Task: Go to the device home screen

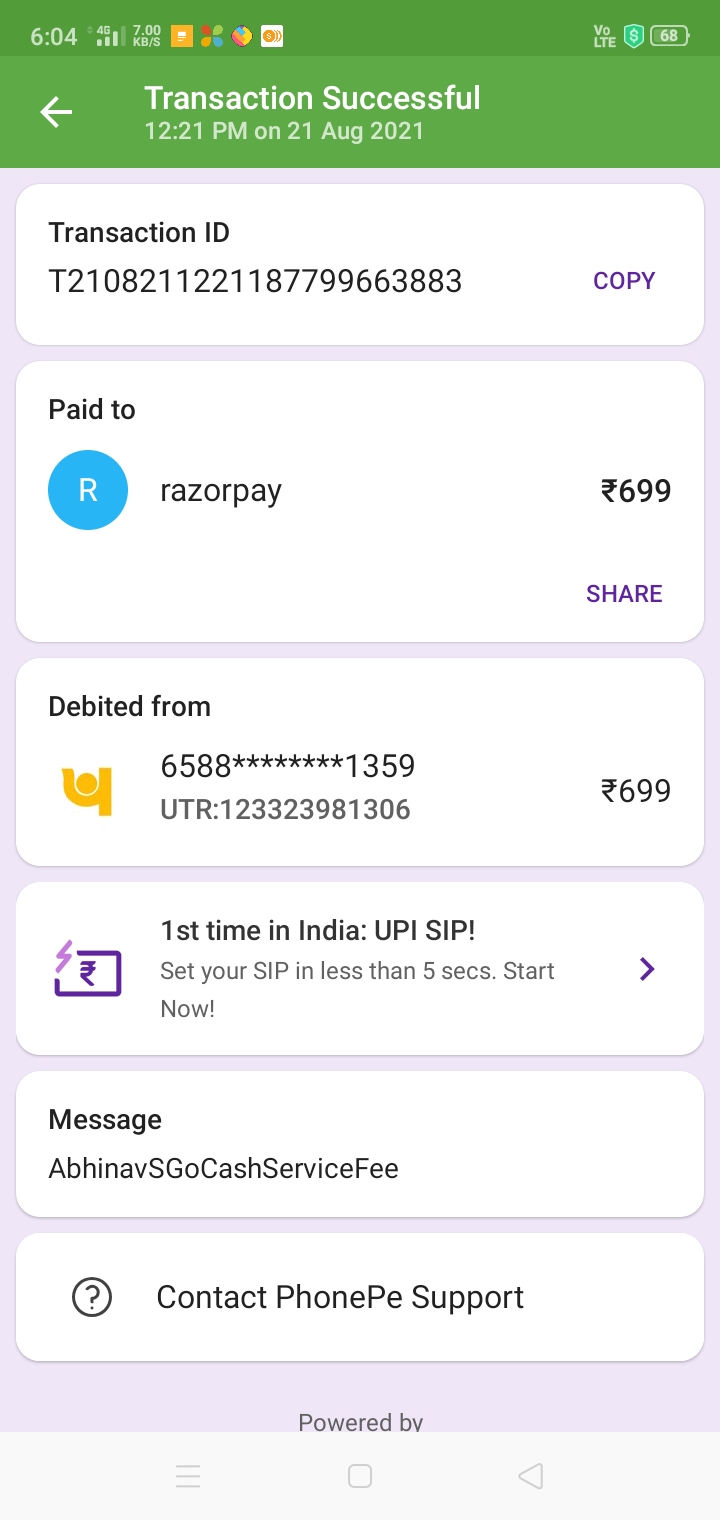Action: point(360,1476)
